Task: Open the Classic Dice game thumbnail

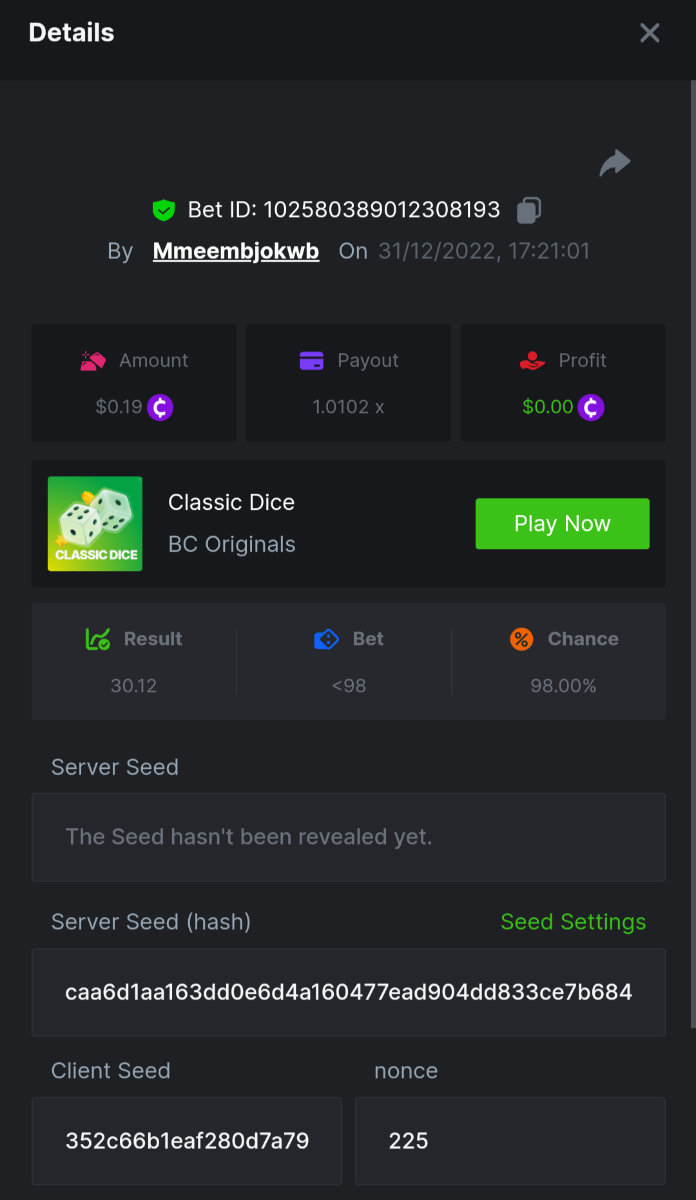Action: point(95,524)
